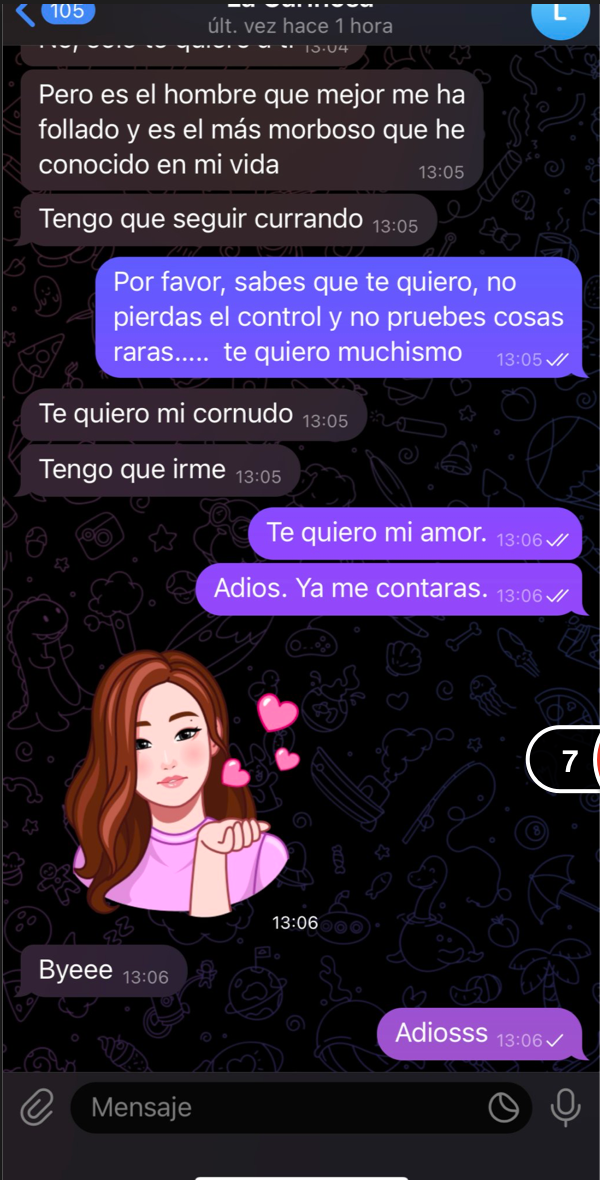The width and height of the screenshot is (600, 1180).
Task: Attach a file with the paperclip
Action: [x=36, y=1107]
